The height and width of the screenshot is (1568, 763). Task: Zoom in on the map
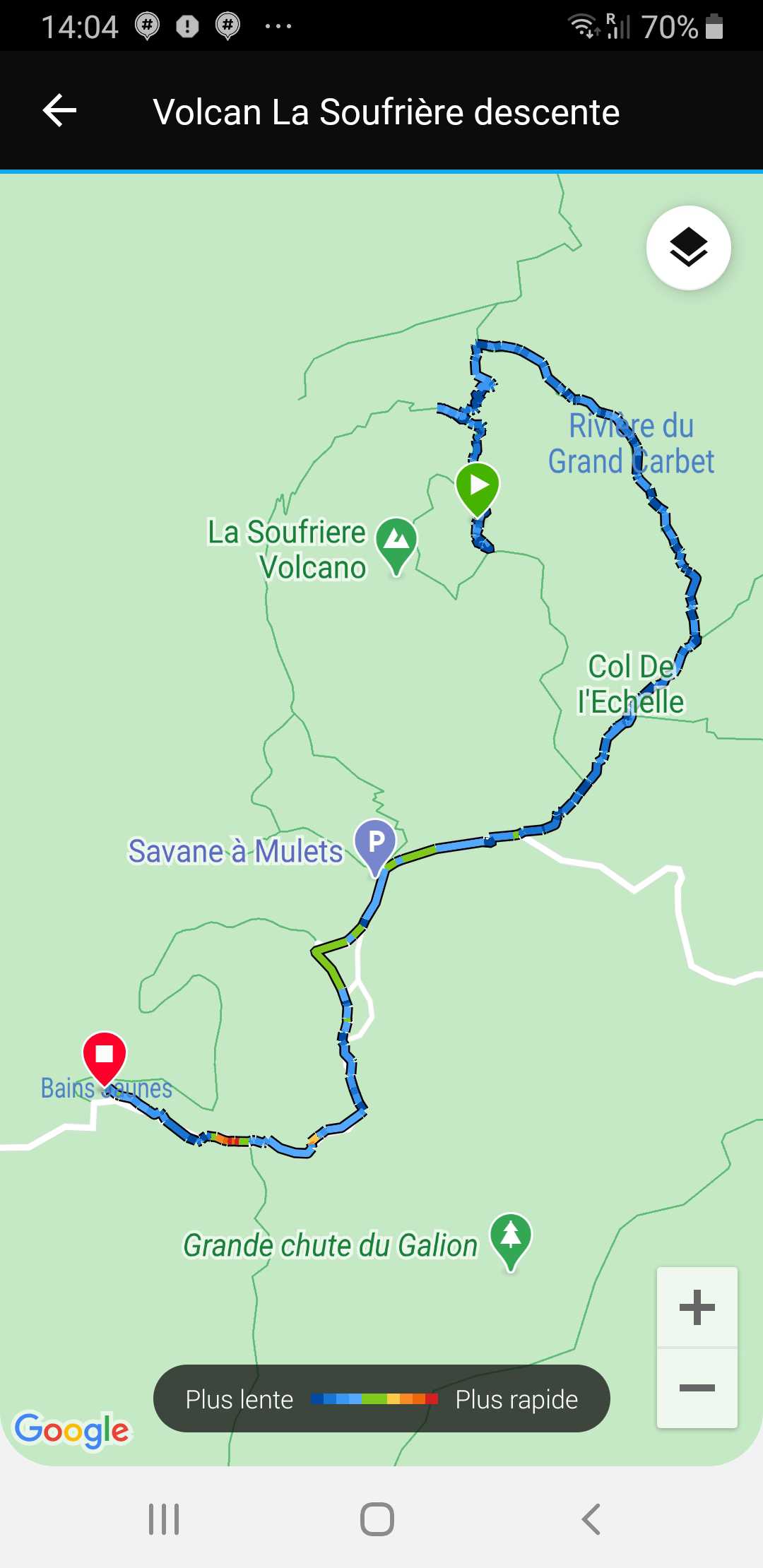click(x=697, y=1307)
